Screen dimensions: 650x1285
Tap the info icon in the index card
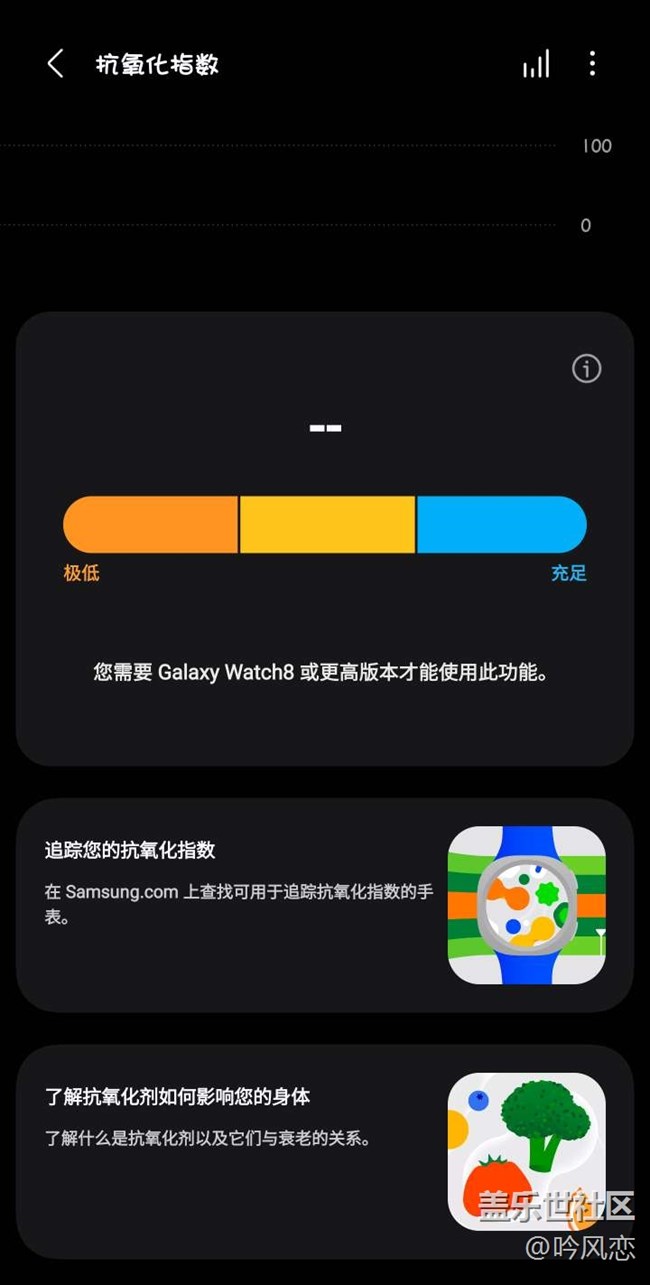(x=586, y=368)
